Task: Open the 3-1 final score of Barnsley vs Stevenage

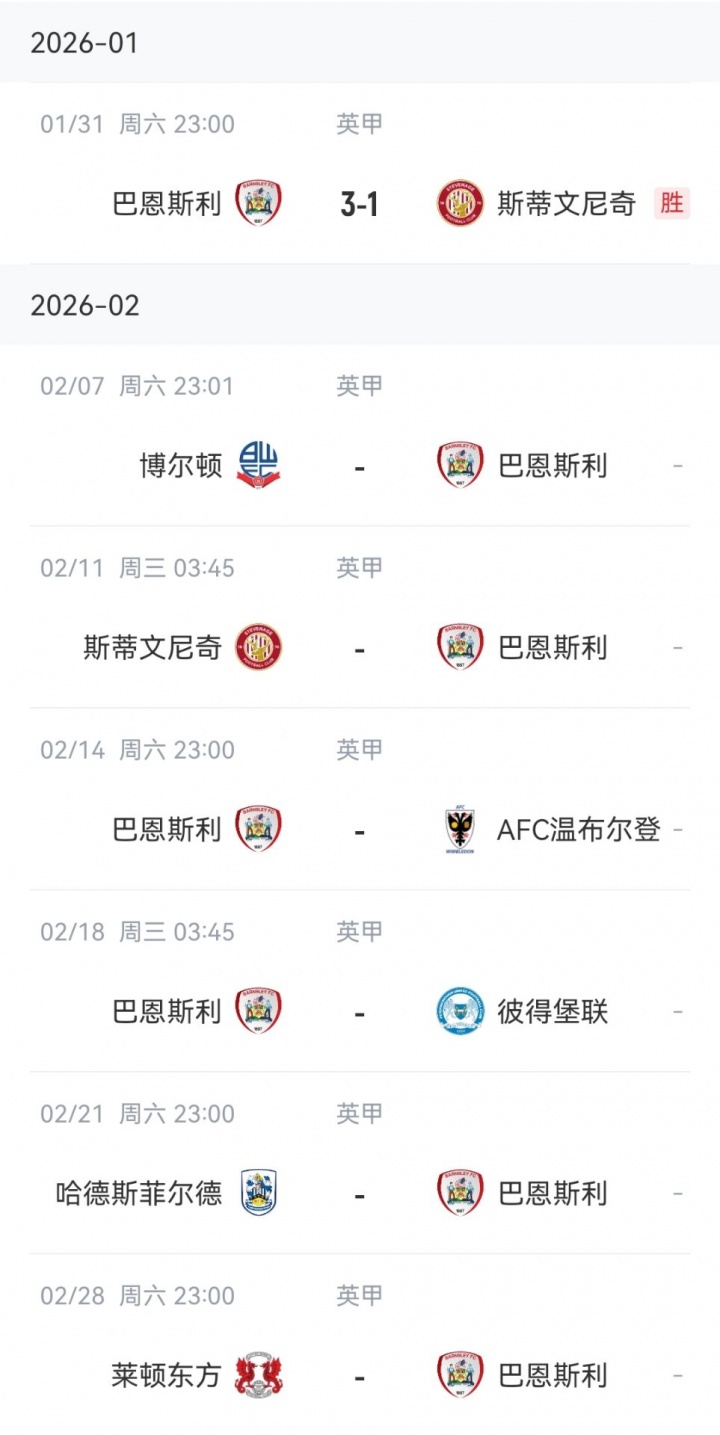Action: tap(360, 202)
